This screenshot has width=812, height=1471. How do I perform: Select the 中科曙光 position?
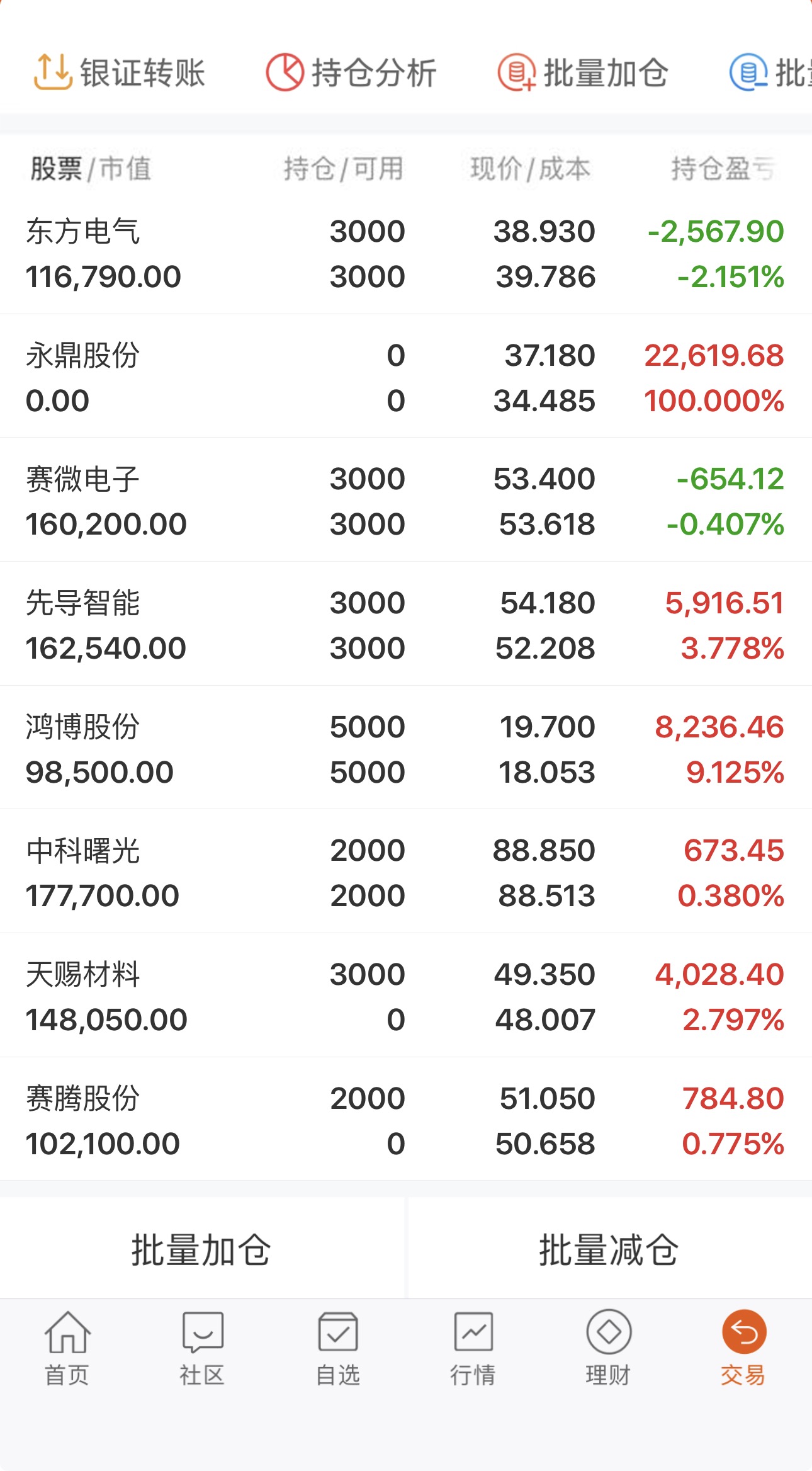pyautogui.click(x=406, y=872)
